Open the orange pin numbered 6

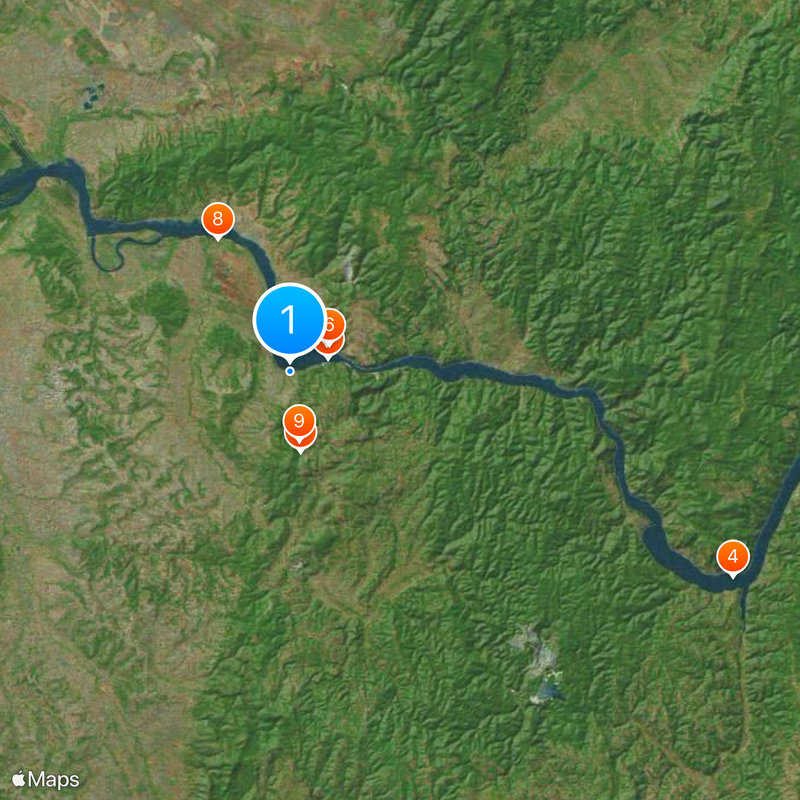(x=334, y=324)
